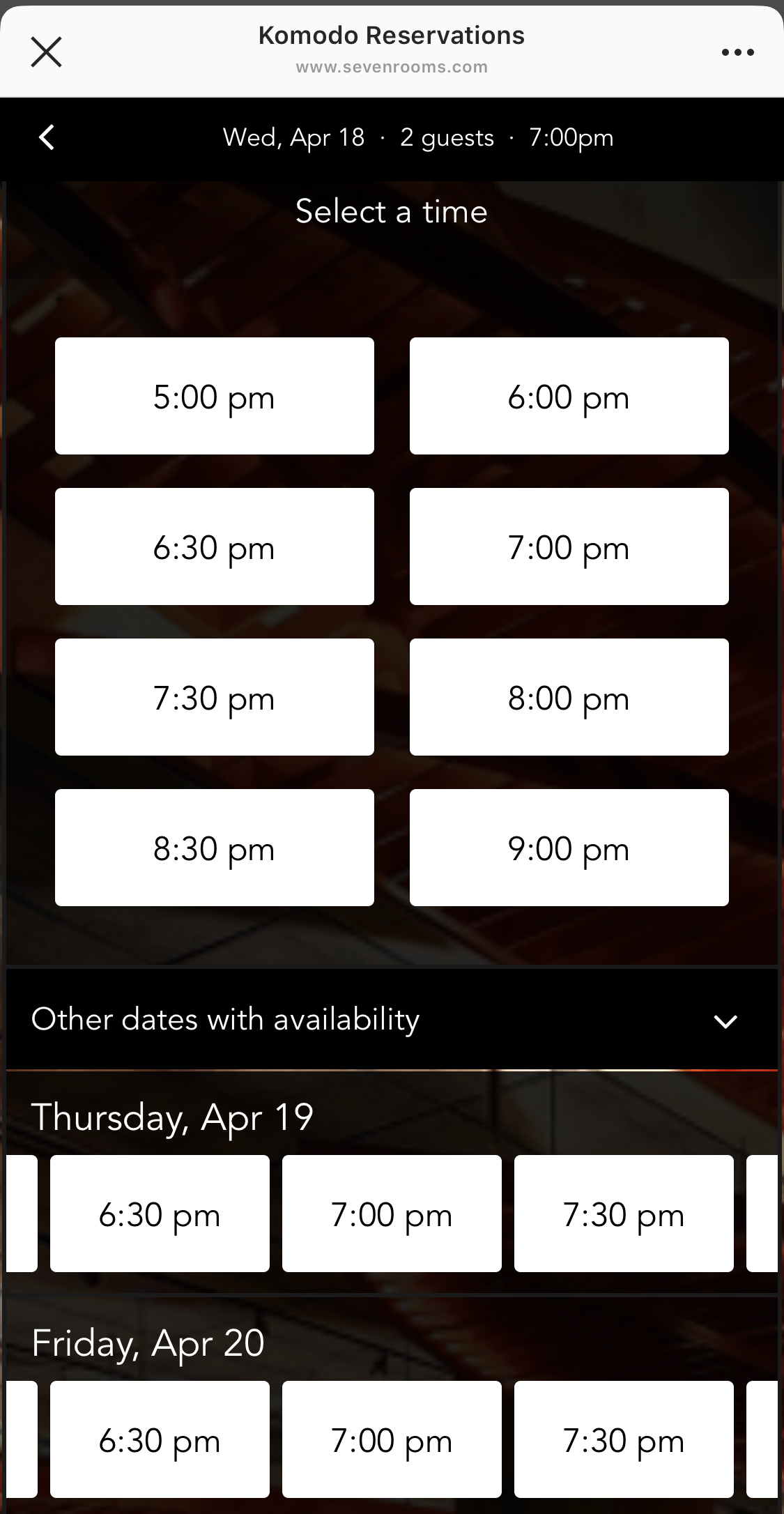Close the Komodo Reservations browser view
The image size is (784, 1514).
(x=47, y=52)
